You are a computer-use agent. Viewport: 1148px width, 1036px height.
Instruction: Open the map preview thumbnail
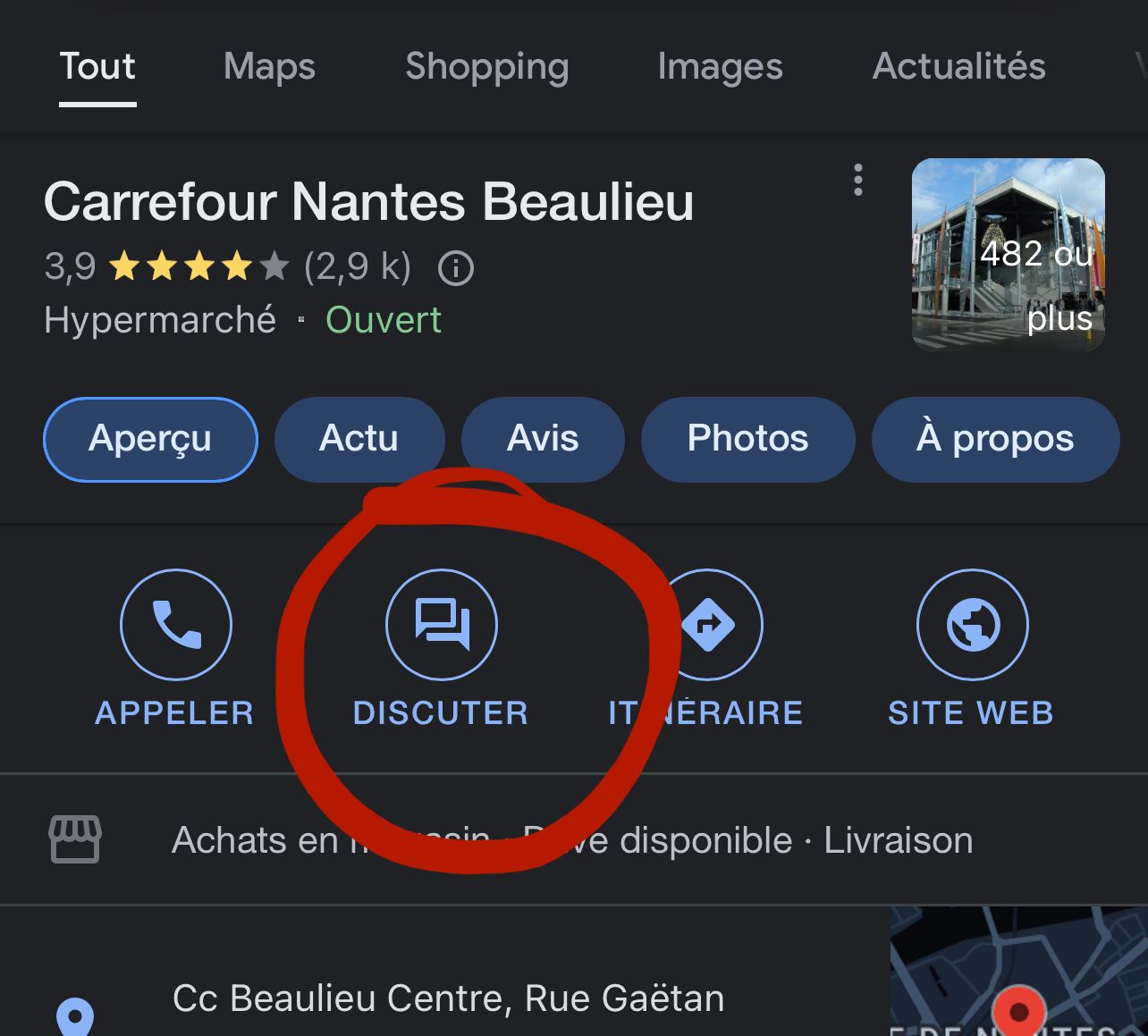click(1018, 973)
